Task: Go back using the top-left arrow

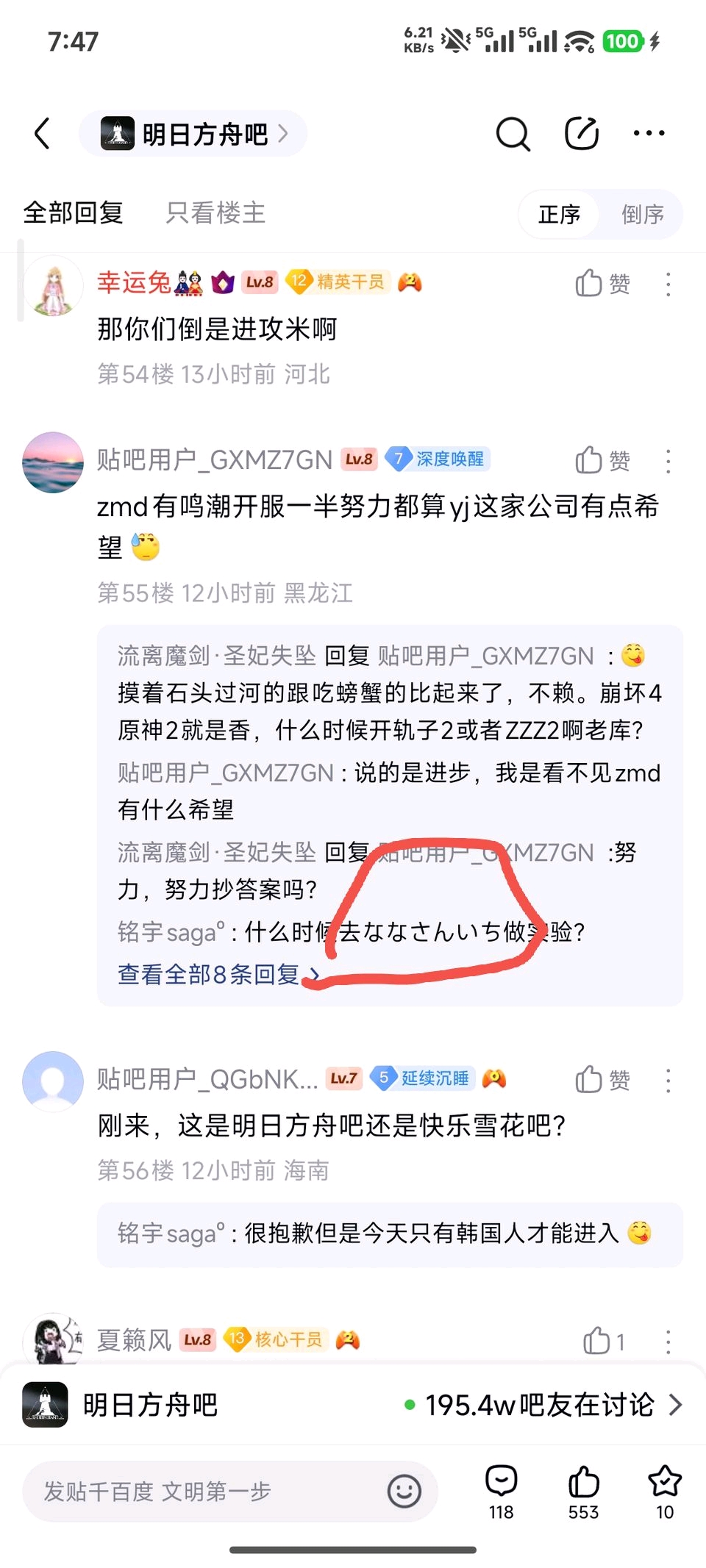Action: [x=43, y=134]
